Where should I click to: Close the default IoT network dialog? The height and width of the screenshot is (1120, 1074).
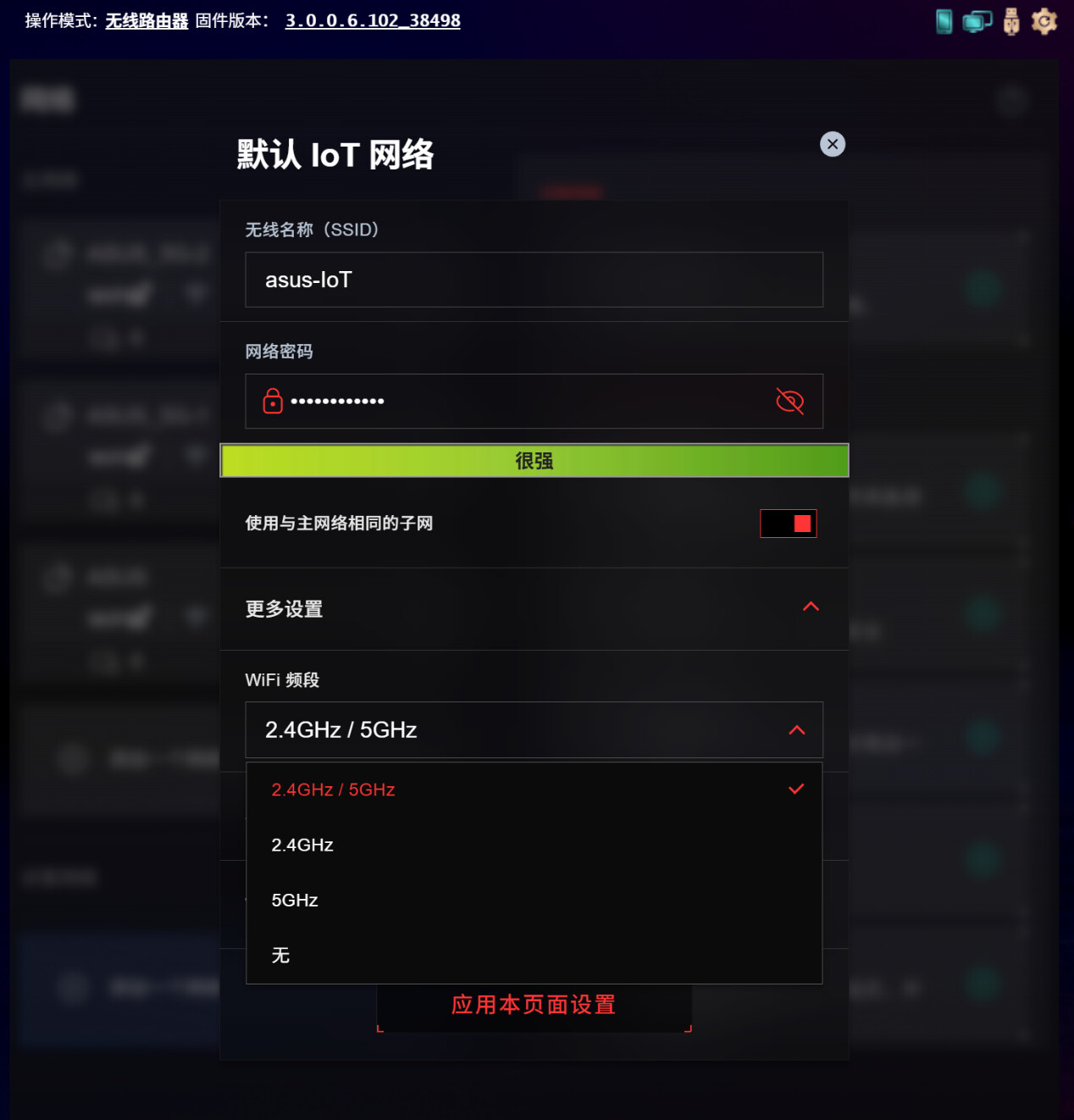click(x=833, y=144)
